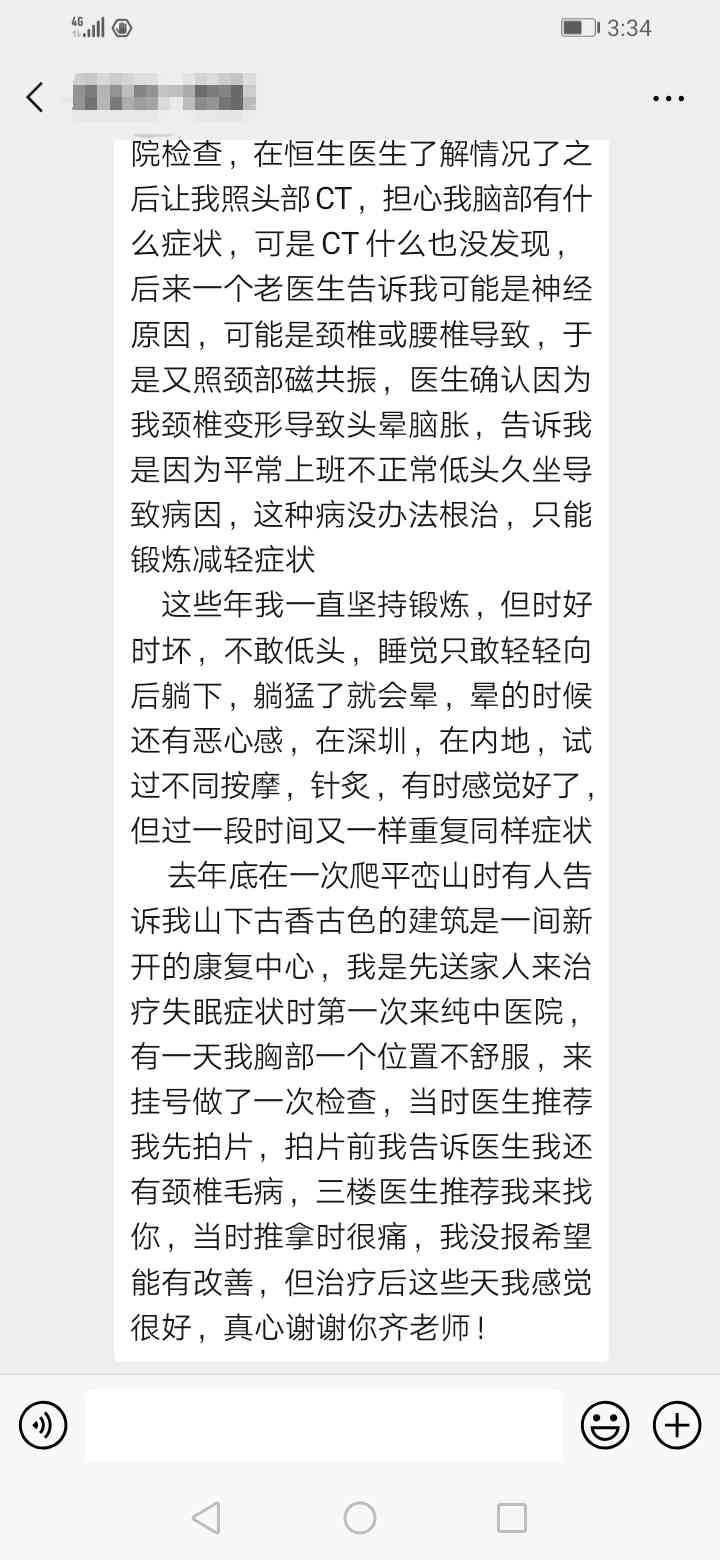This screenshot has height=1560, width=720.
Task: Open the chat overflow menu
Action: coord(668,98)
